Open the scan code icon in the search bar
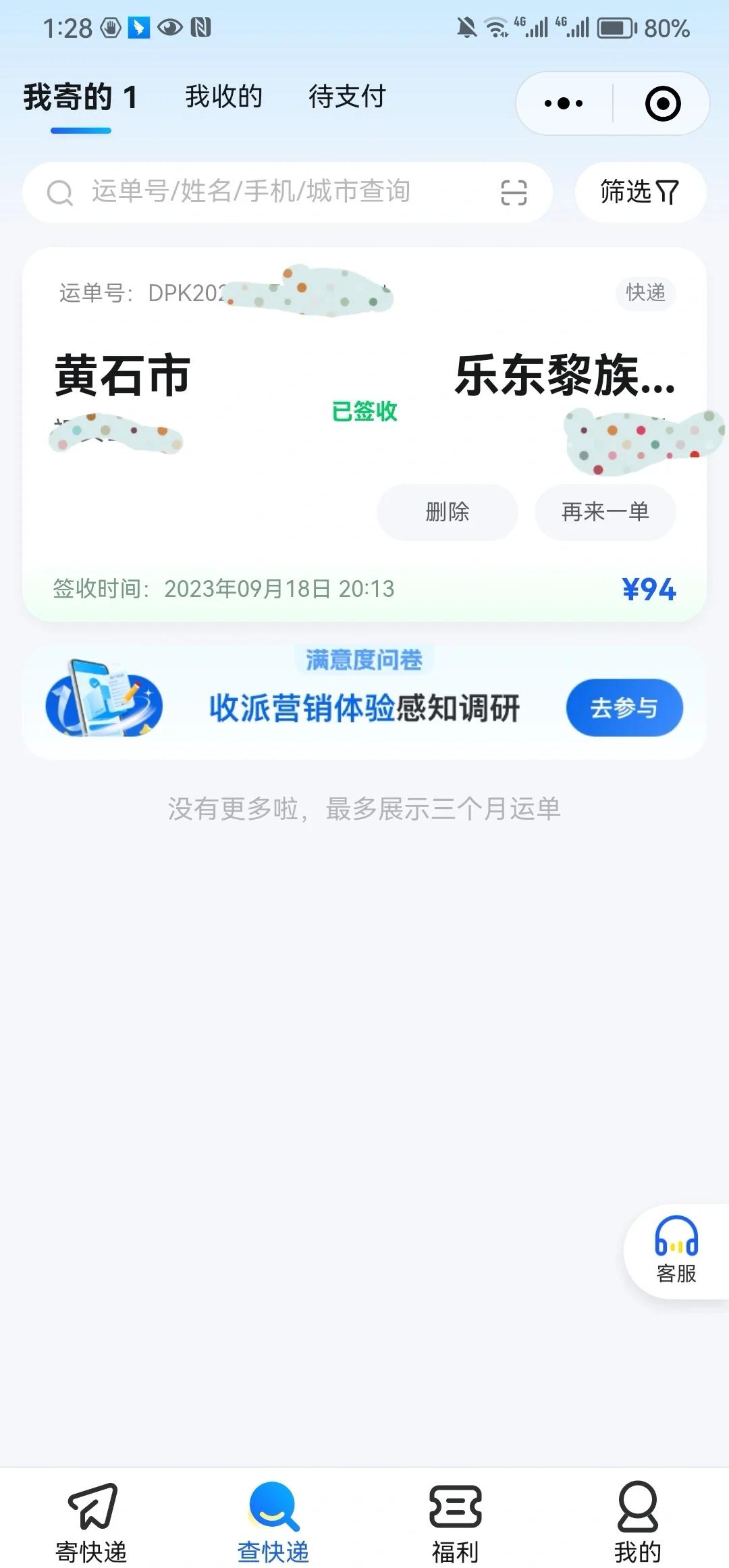 point(514,192)
